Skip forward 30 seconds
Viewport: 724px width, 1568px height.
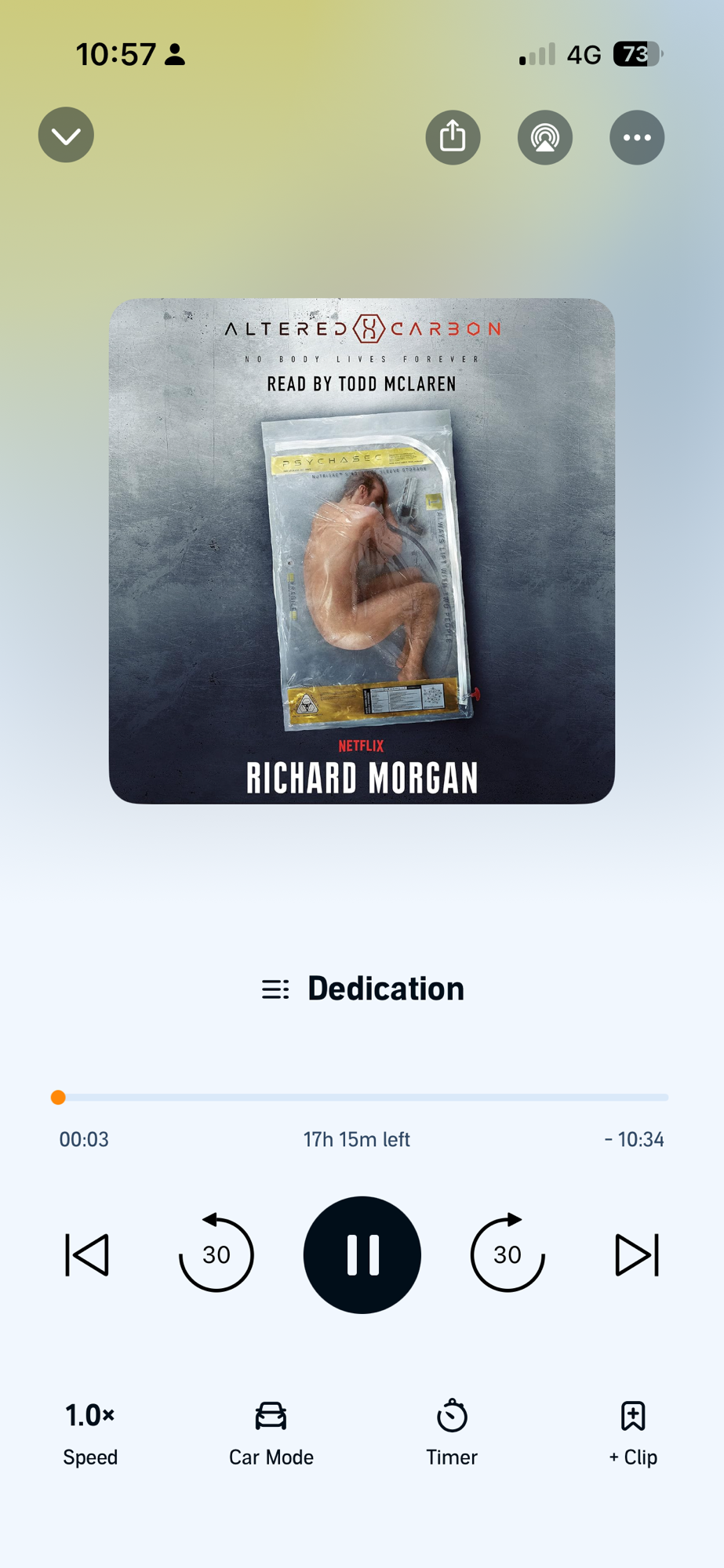508,1254
